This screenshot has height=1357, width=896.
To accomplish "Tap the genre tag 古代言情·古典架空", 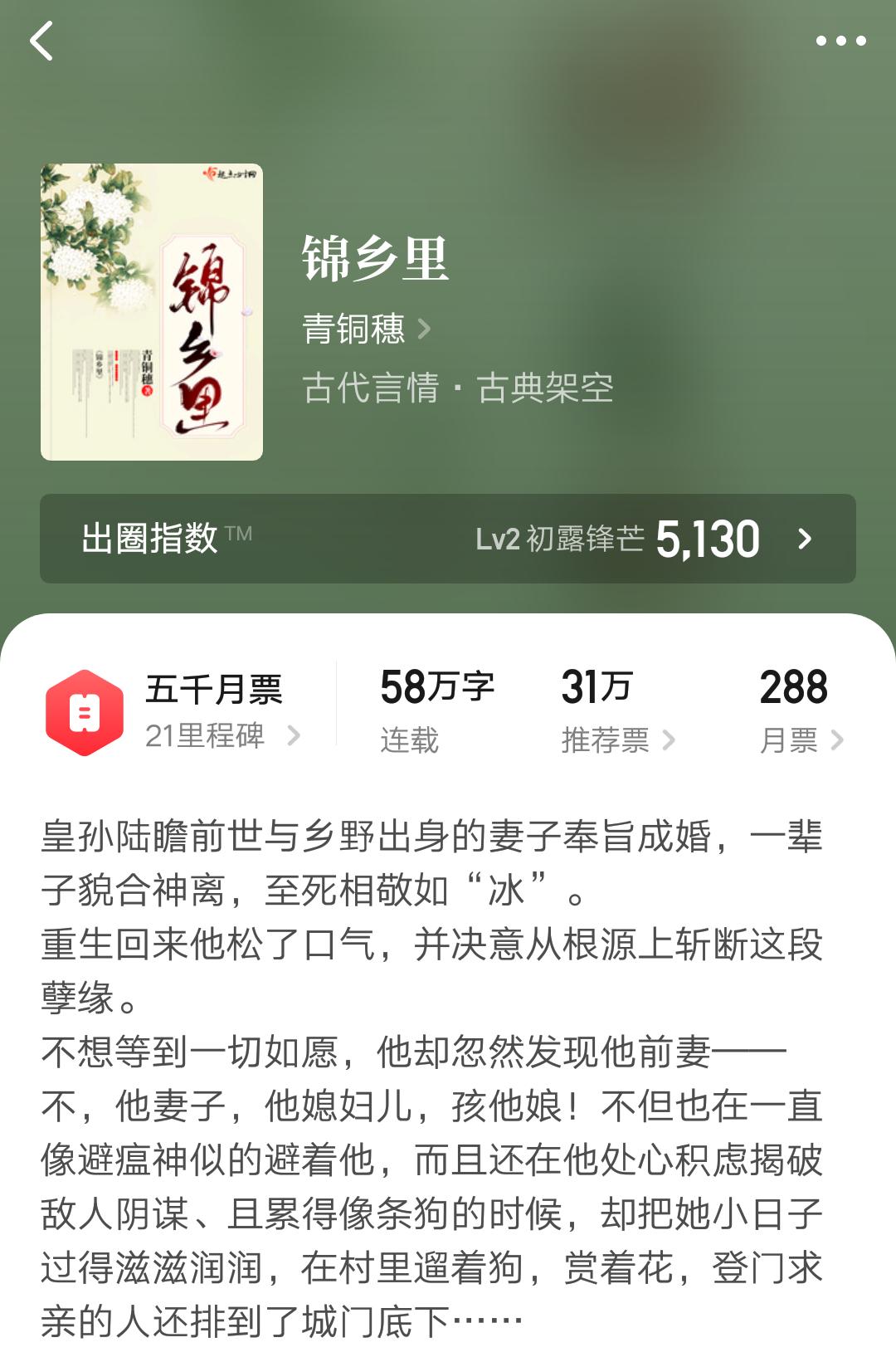I will click(x=459, y=387).
